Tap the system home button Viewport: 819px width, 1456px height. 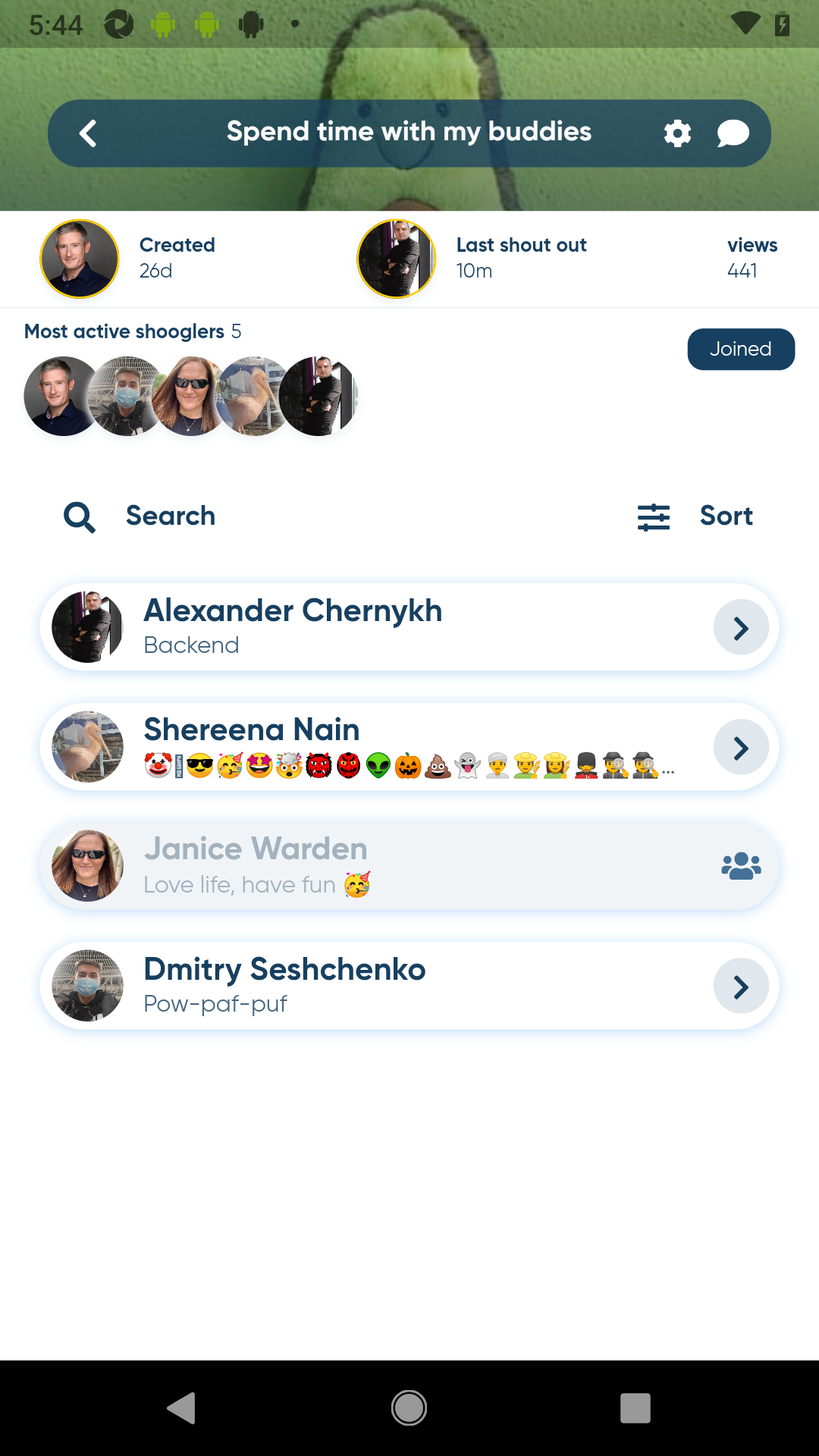pyautogui.click(x=409, y=1408)
